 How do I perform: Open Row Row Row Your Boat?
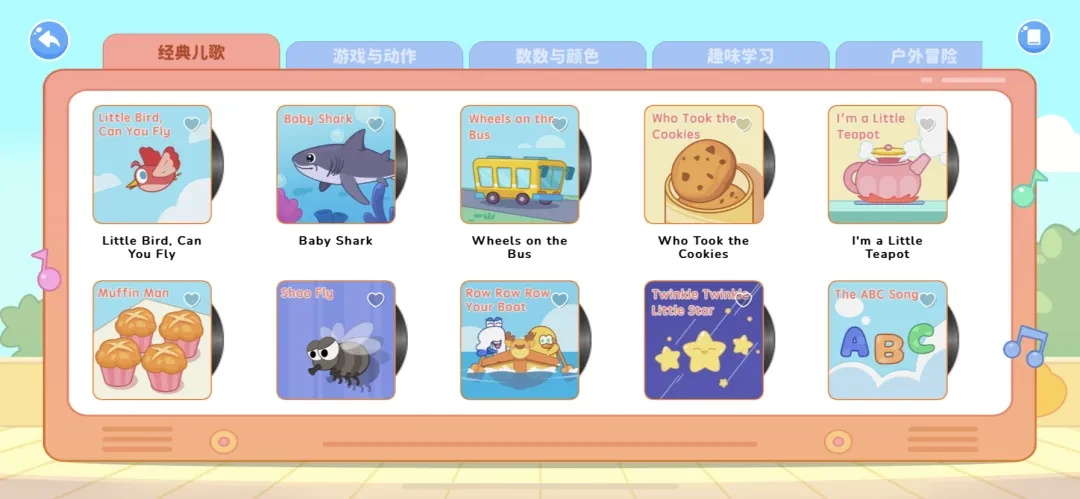coord(519,345)
